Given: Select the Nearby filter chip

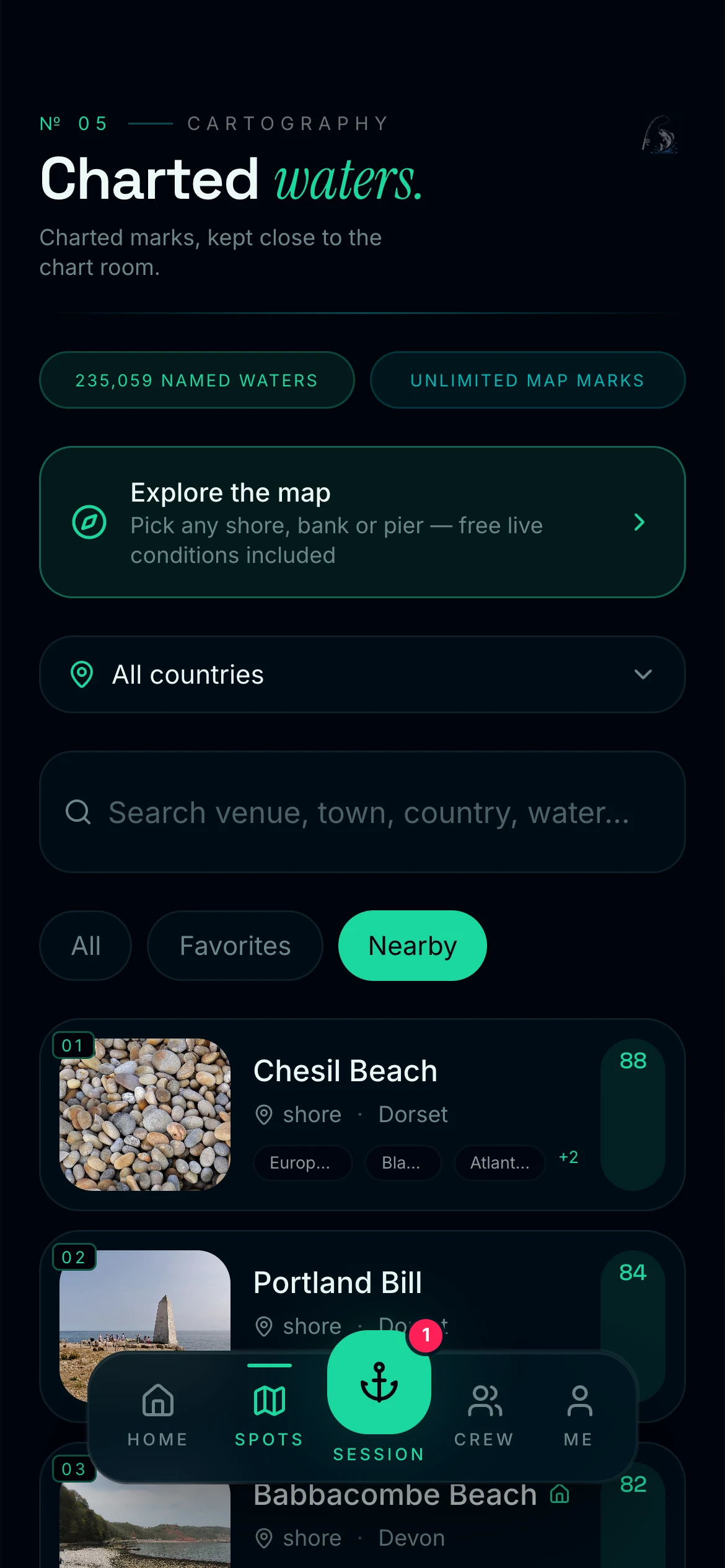Looking at the screenshot, I should click(x=413, y=946).
